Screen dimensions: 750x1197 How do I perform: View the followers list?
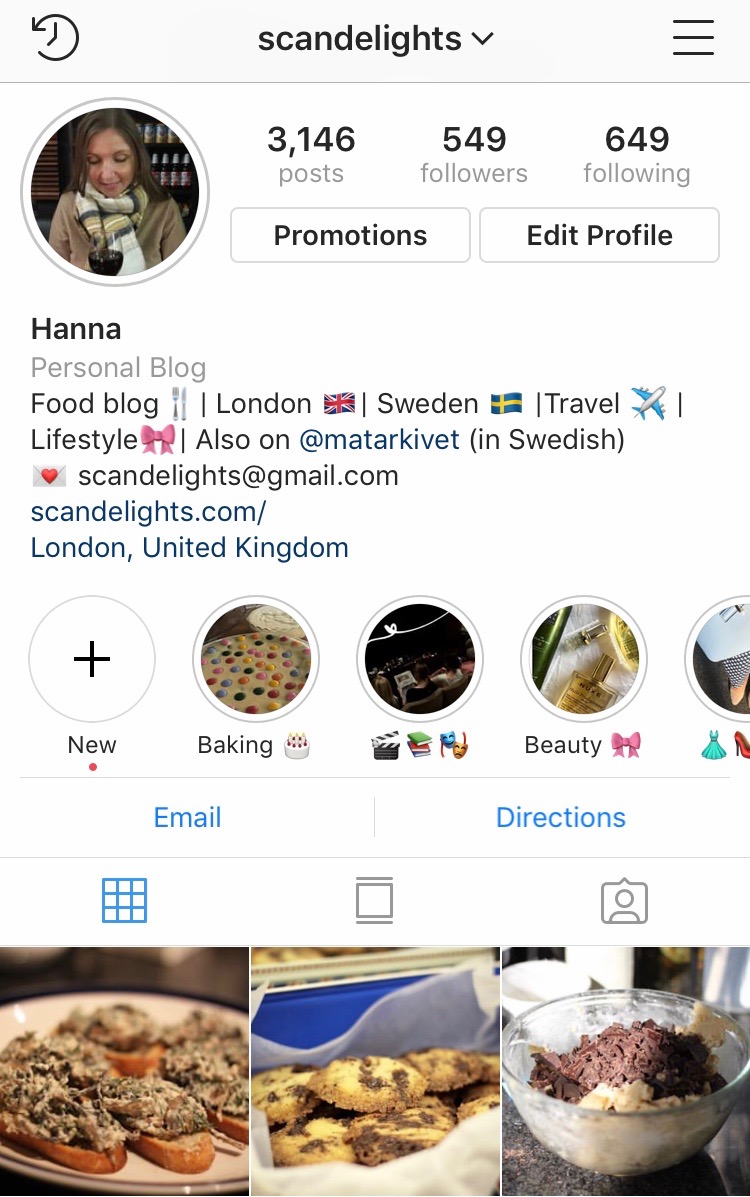click(x=474, y=154)
